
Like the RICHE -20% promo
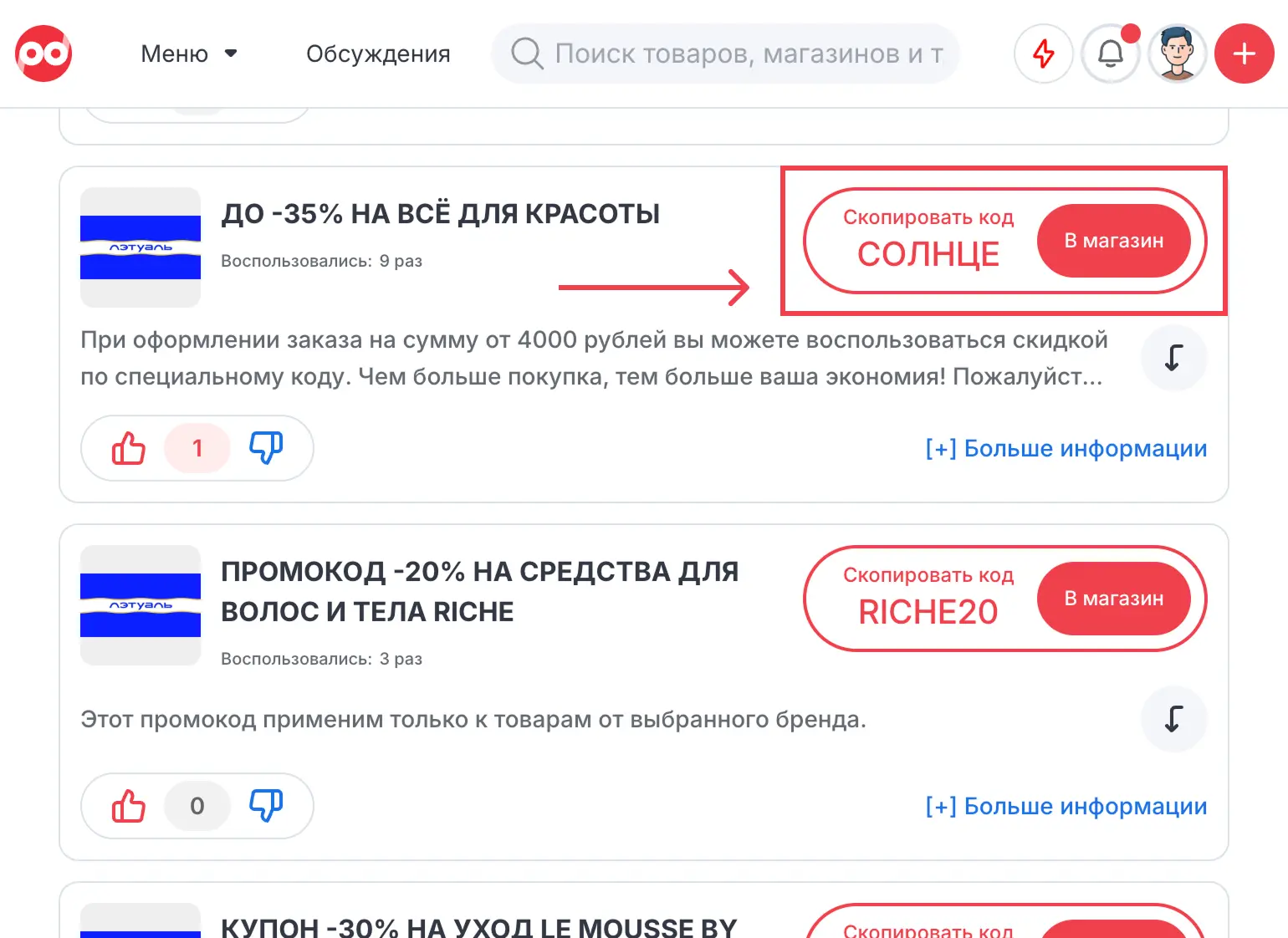click(x=129, y=806)
